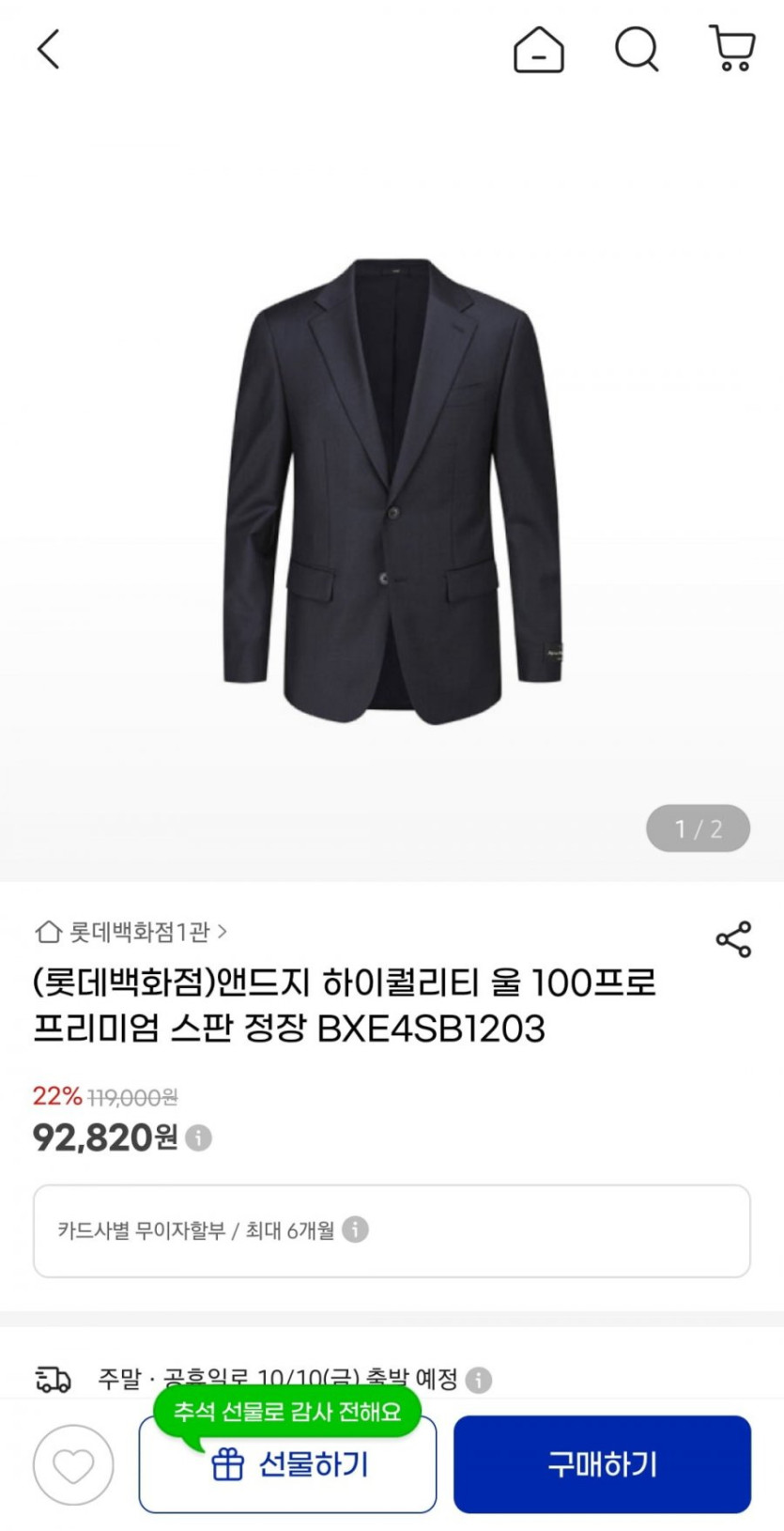Open the 카드사별 무이자할부 info row
The height and width of the screenshot is (1531, 784).
coord(392,1230)
